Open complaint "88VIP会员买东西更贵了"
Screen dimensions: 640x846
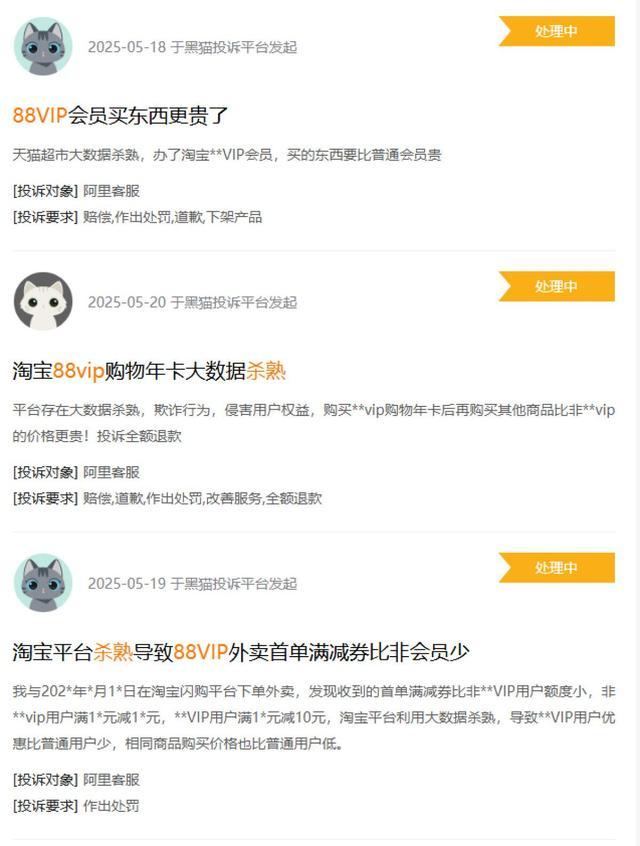[121, 115]
